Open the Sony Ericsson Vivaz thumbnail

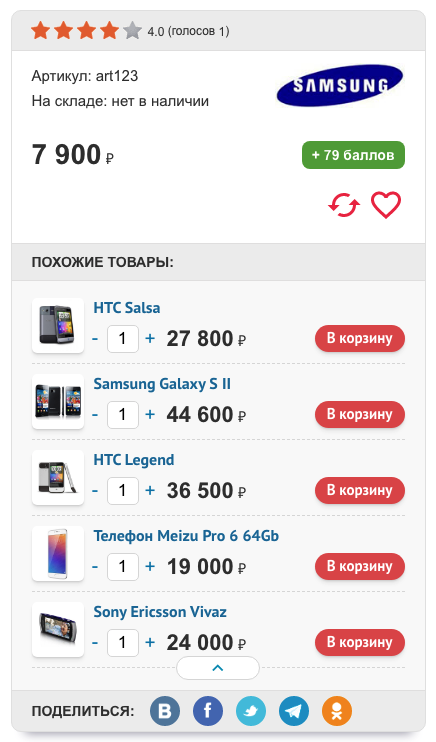tap(58, 629)
